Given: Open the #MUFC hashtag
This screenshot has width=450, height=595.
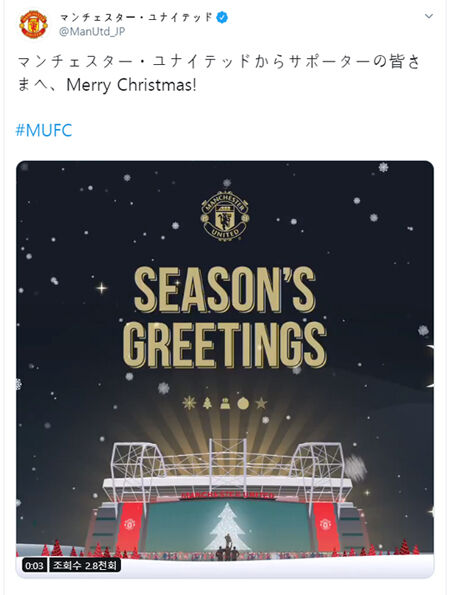Looking at the screenshot, I should click(x=44, y=130).
